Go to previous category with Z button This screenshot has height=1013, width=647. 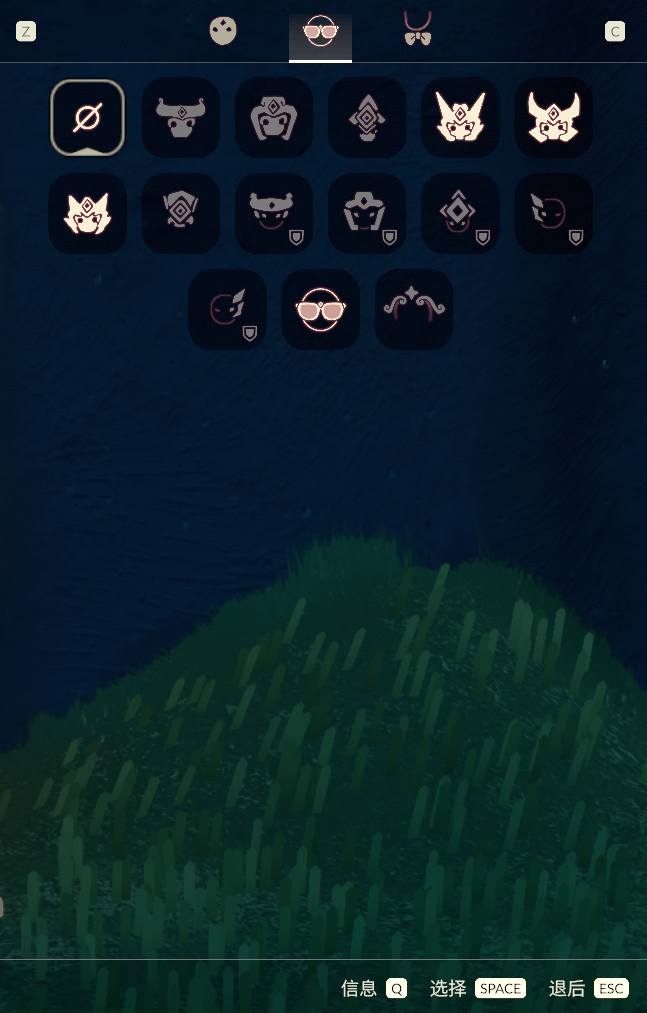pos(26,31)
